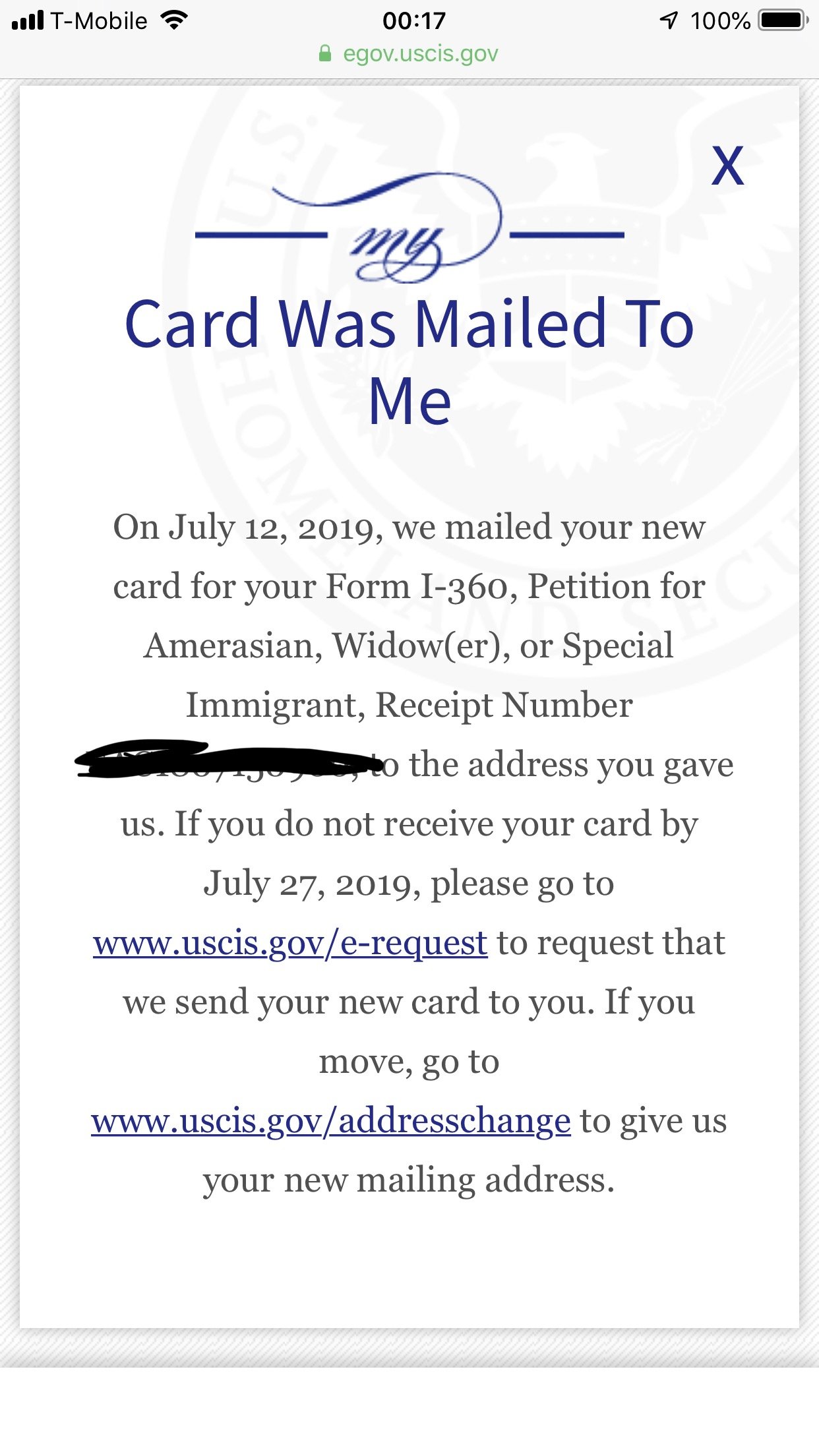819x1456 pixels.
Task: Open the www.uscis.gov/addresschange link
Action: pyautogui.click(x=331, y=1121)
